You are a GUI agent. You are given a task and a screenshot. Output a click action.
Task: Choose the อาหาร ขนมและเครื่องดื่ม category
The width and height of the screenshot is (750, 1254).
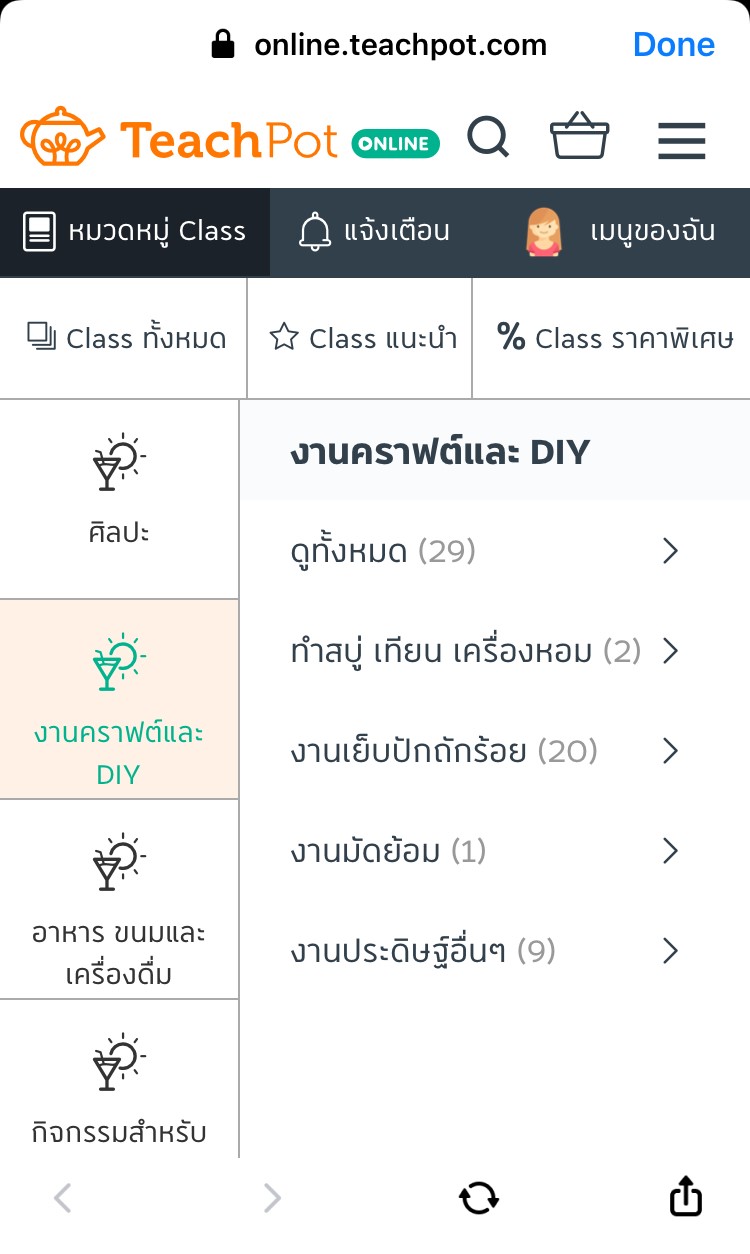[x=119, y=899]
